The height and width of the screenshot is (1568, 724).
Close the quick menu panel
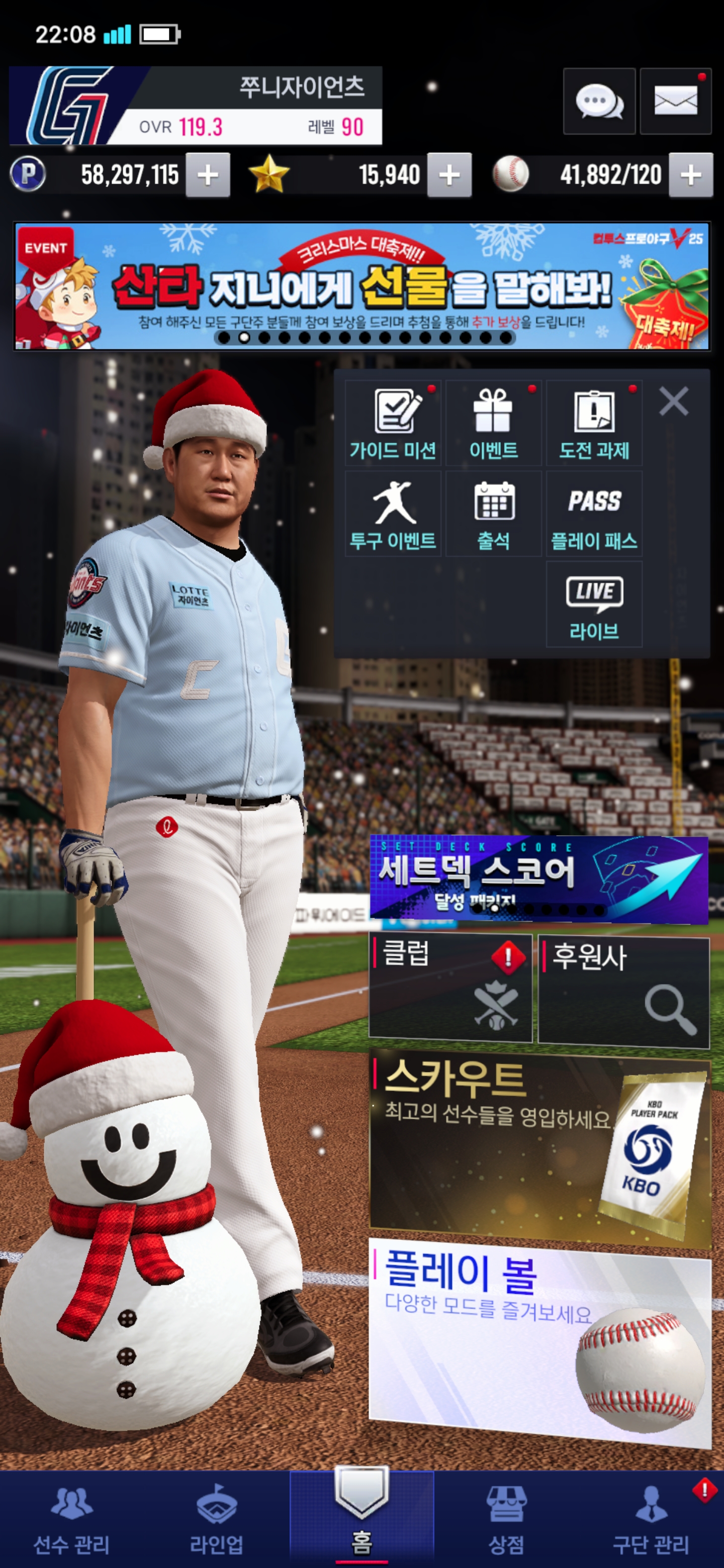[x=673, y=402]
